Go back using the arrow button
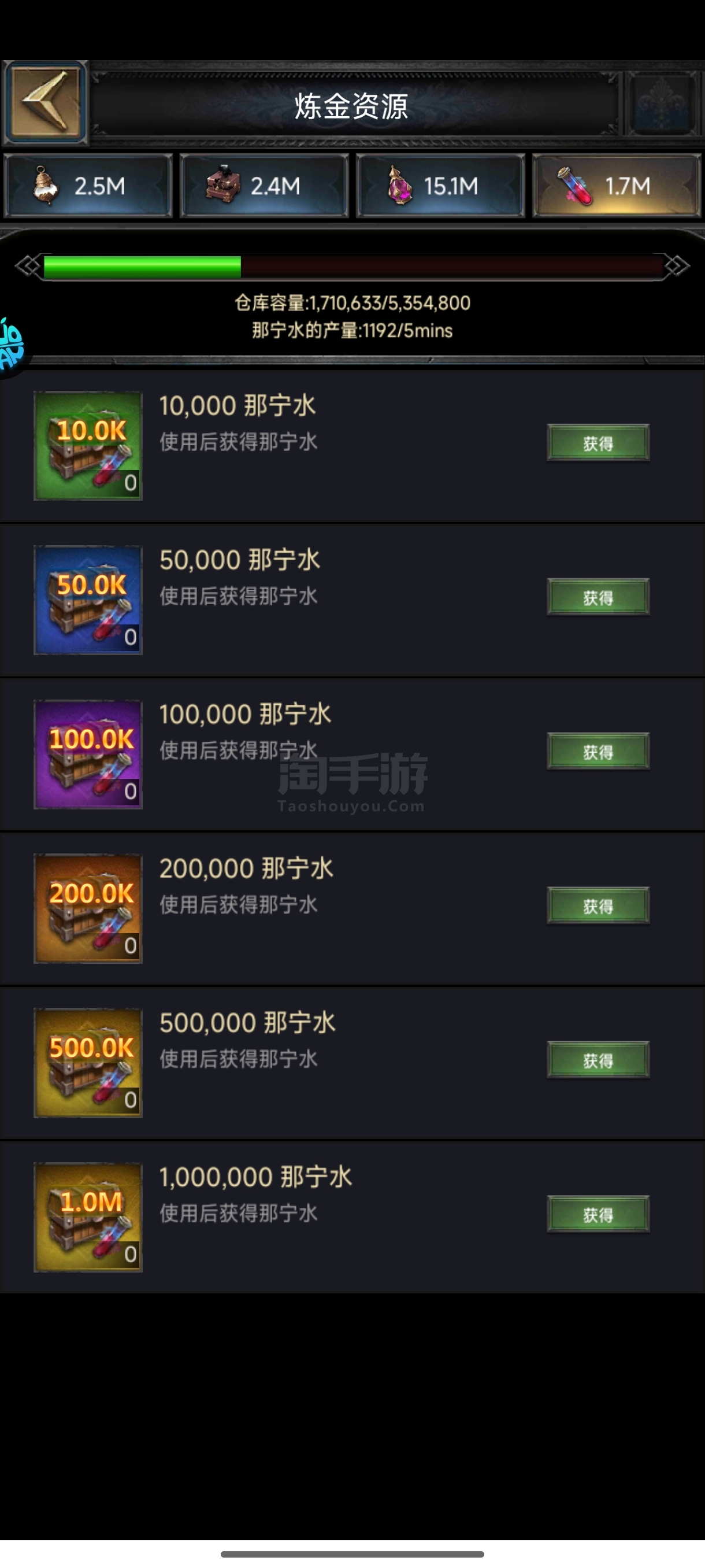705x1568 pixels. [x=45, y=103]
